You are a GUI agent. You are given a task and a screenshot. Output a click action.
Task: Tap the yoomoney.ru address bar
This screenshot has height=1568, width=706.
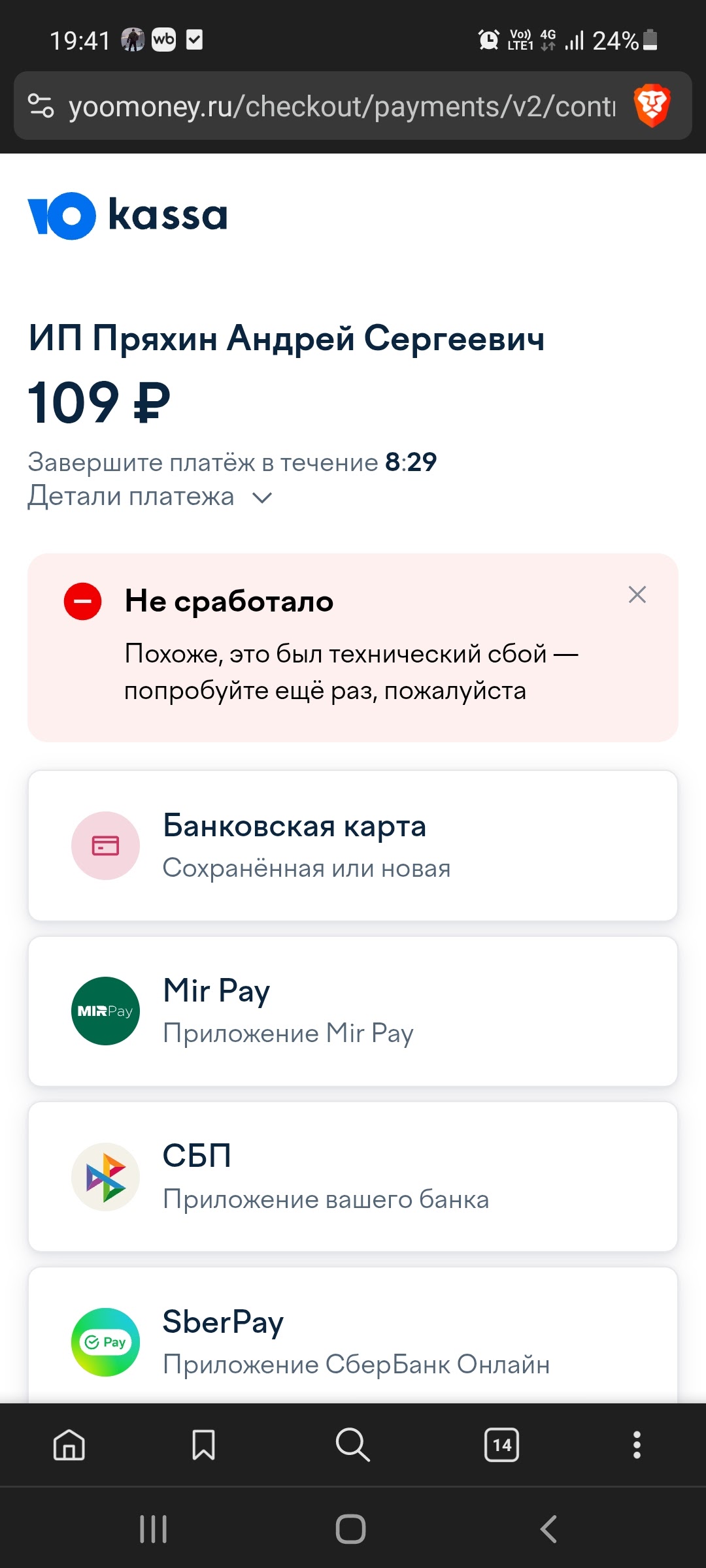[340, 106]
